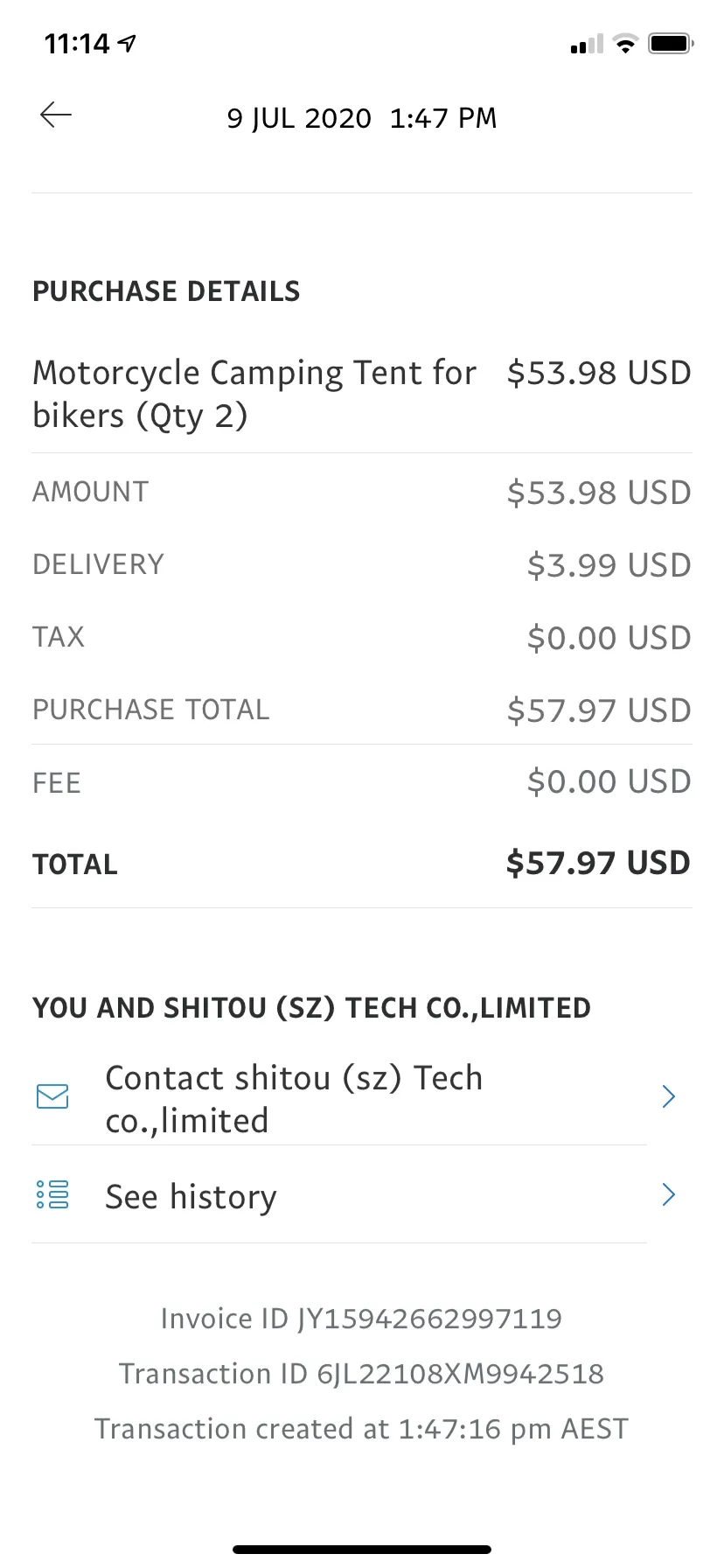Contact shitou (sz) Tech co.,limited
The image size is (724, 1568).
pyautogui.click(x=361, y=1098)
